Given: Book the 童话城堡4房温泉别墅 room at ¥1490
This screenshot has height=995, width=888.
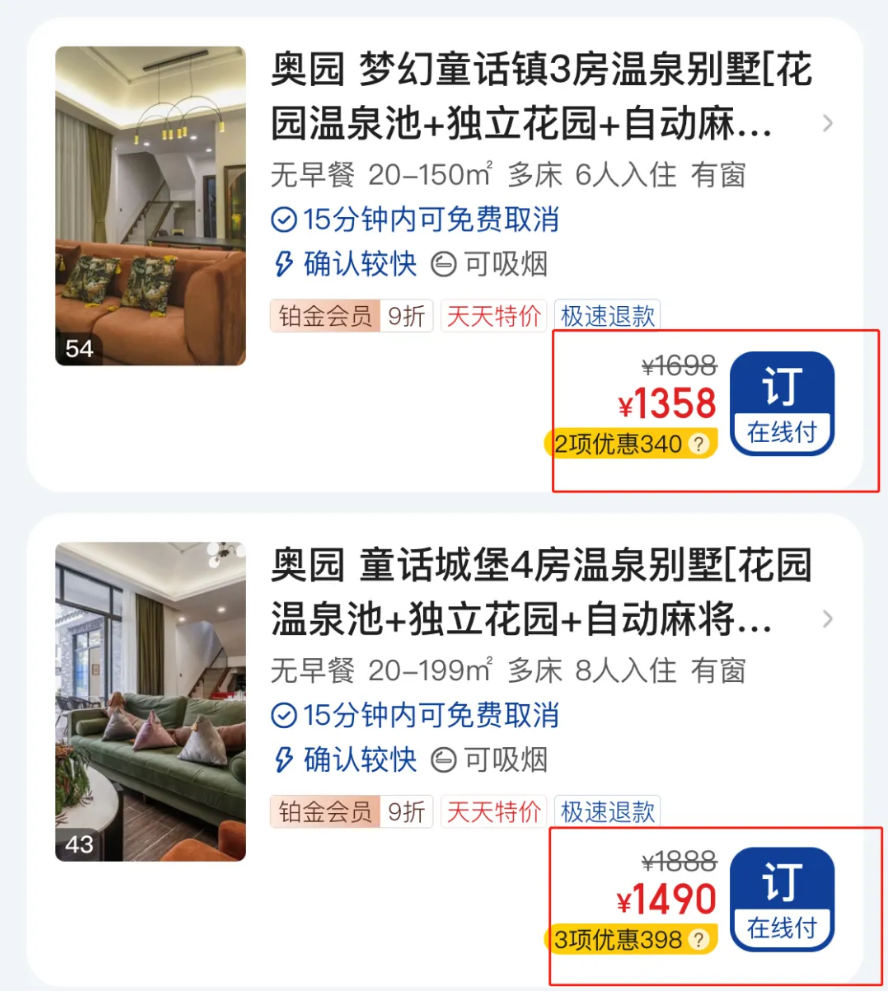Looking at the screenshot, I should coord(781,899).
